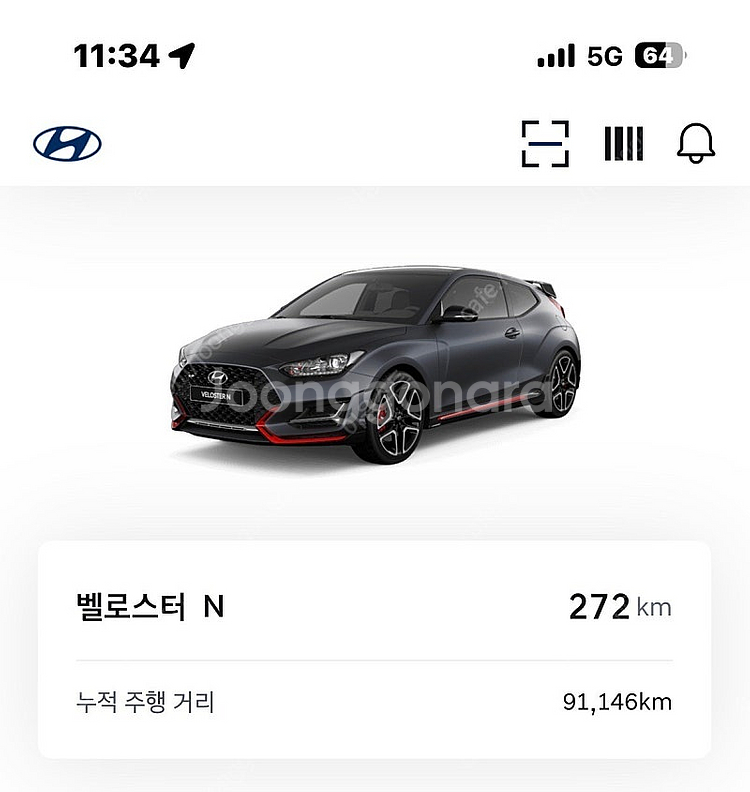
Task: Open the notifications bell
Action: click(696, 143)
